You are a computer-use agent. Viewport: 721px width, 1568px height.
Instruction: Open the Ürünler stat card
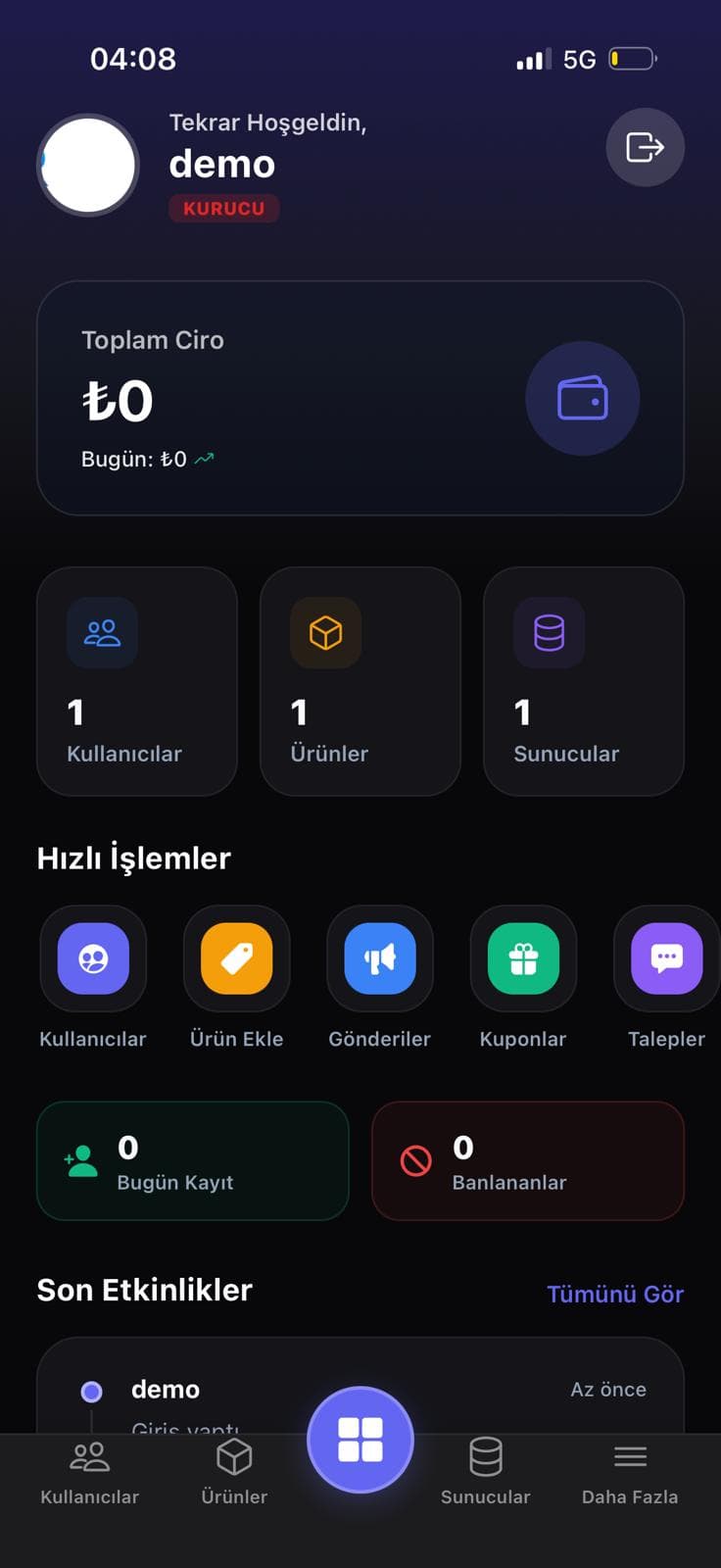coord(360,681)
